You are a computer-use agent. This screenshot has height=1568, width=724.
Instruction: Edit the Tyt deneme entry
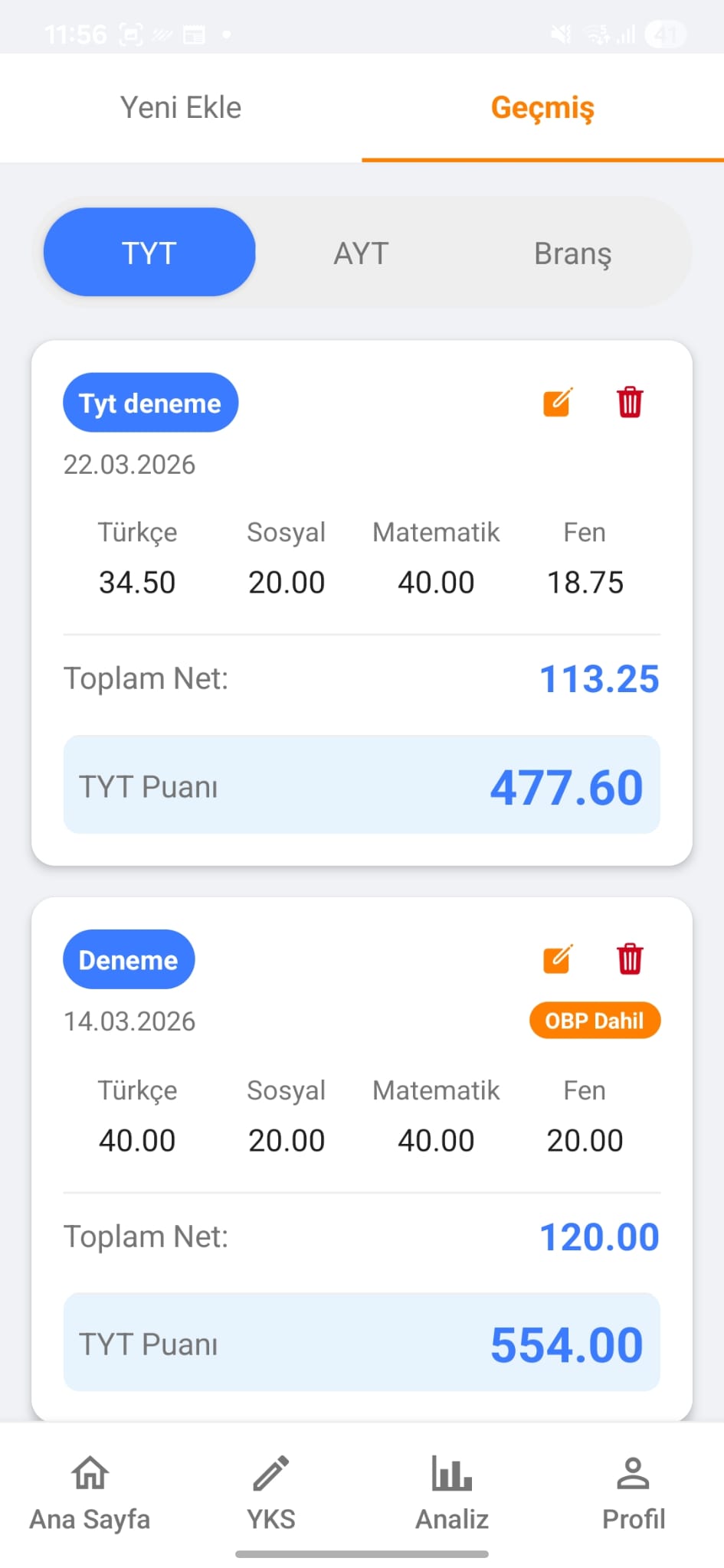(x=556, y=403)
